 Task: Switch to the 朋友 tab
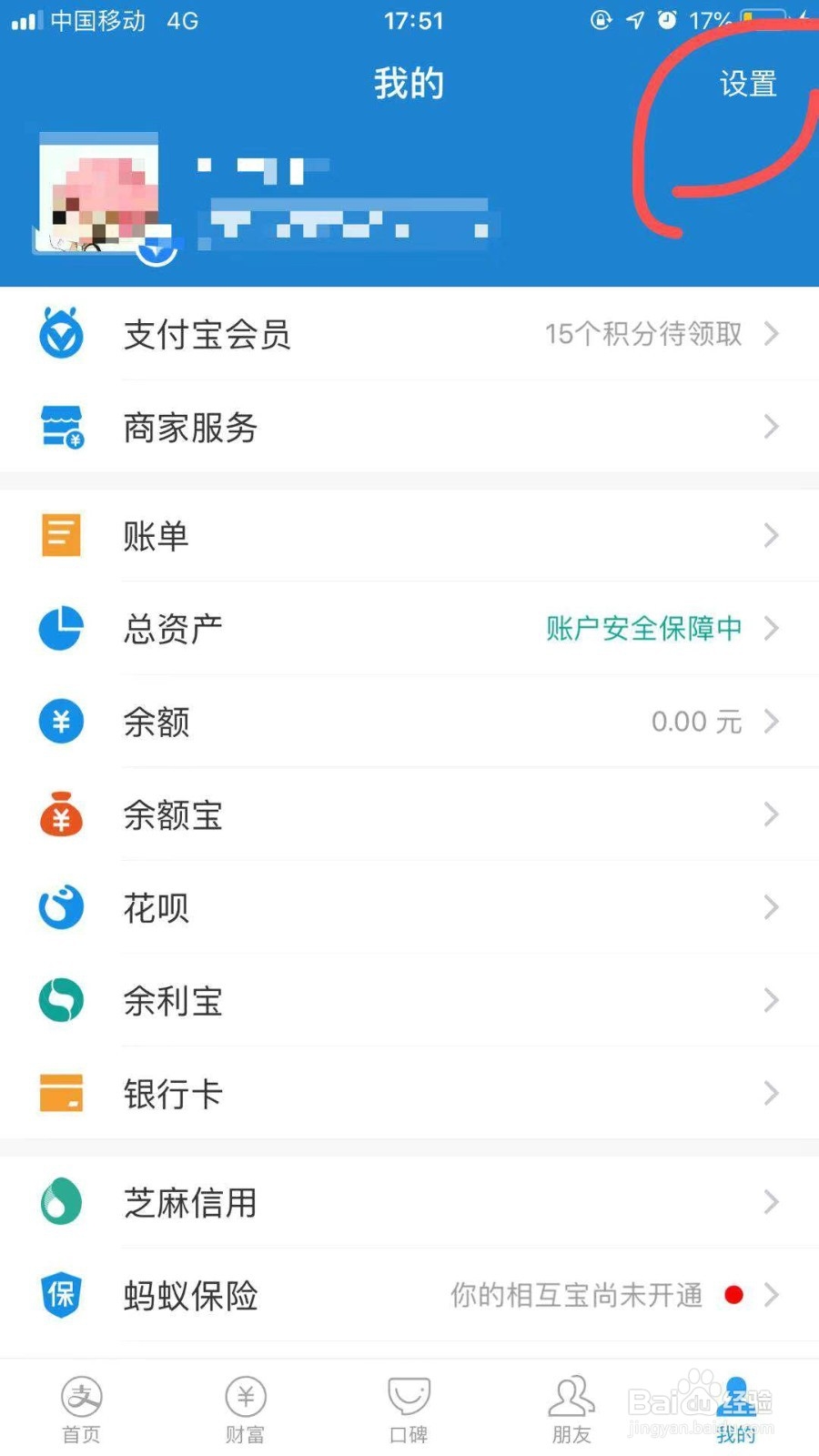[x=571, y=1410]
